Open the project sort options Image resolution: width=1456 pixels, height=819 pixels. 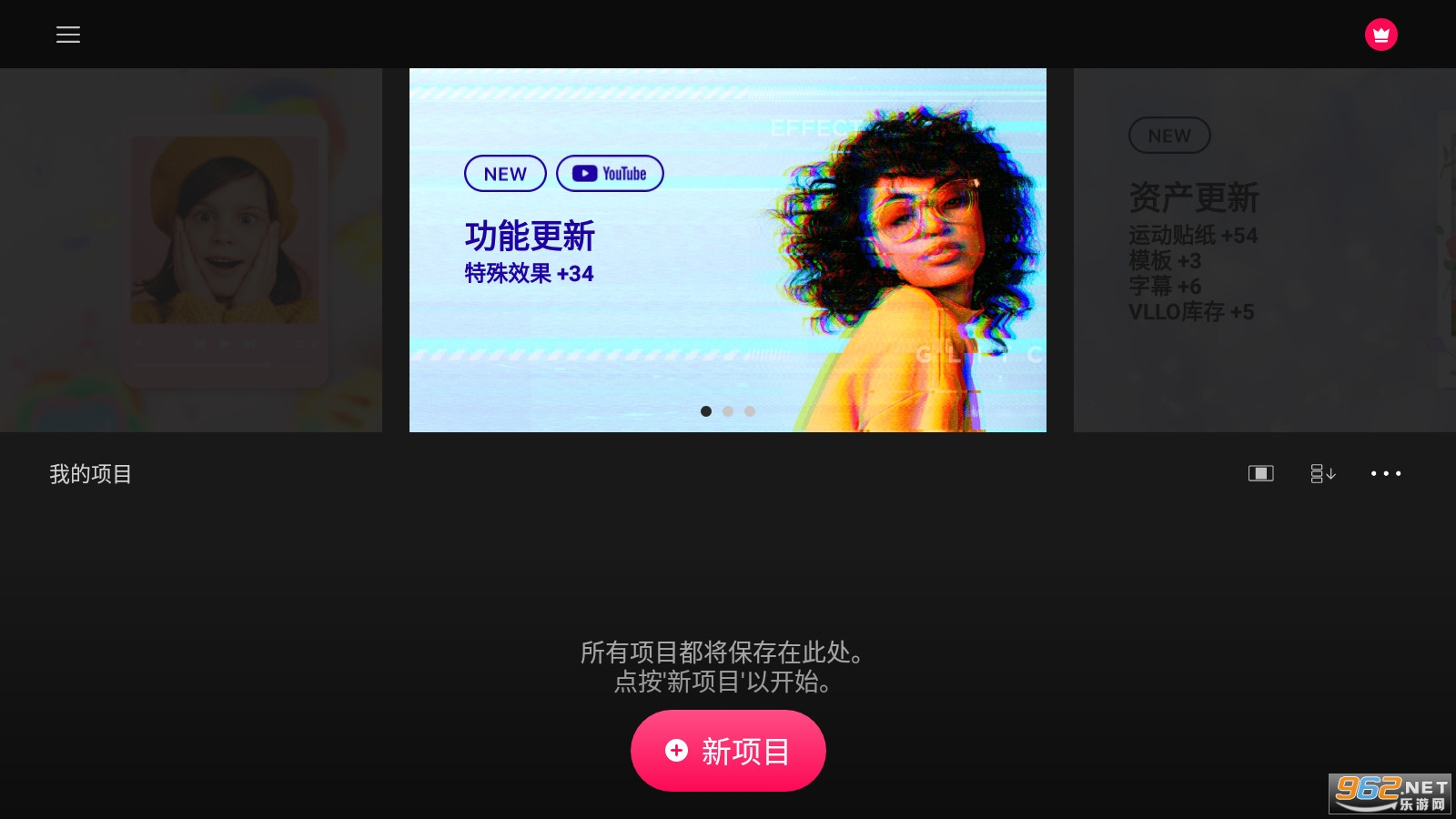tap(1322, 473)
